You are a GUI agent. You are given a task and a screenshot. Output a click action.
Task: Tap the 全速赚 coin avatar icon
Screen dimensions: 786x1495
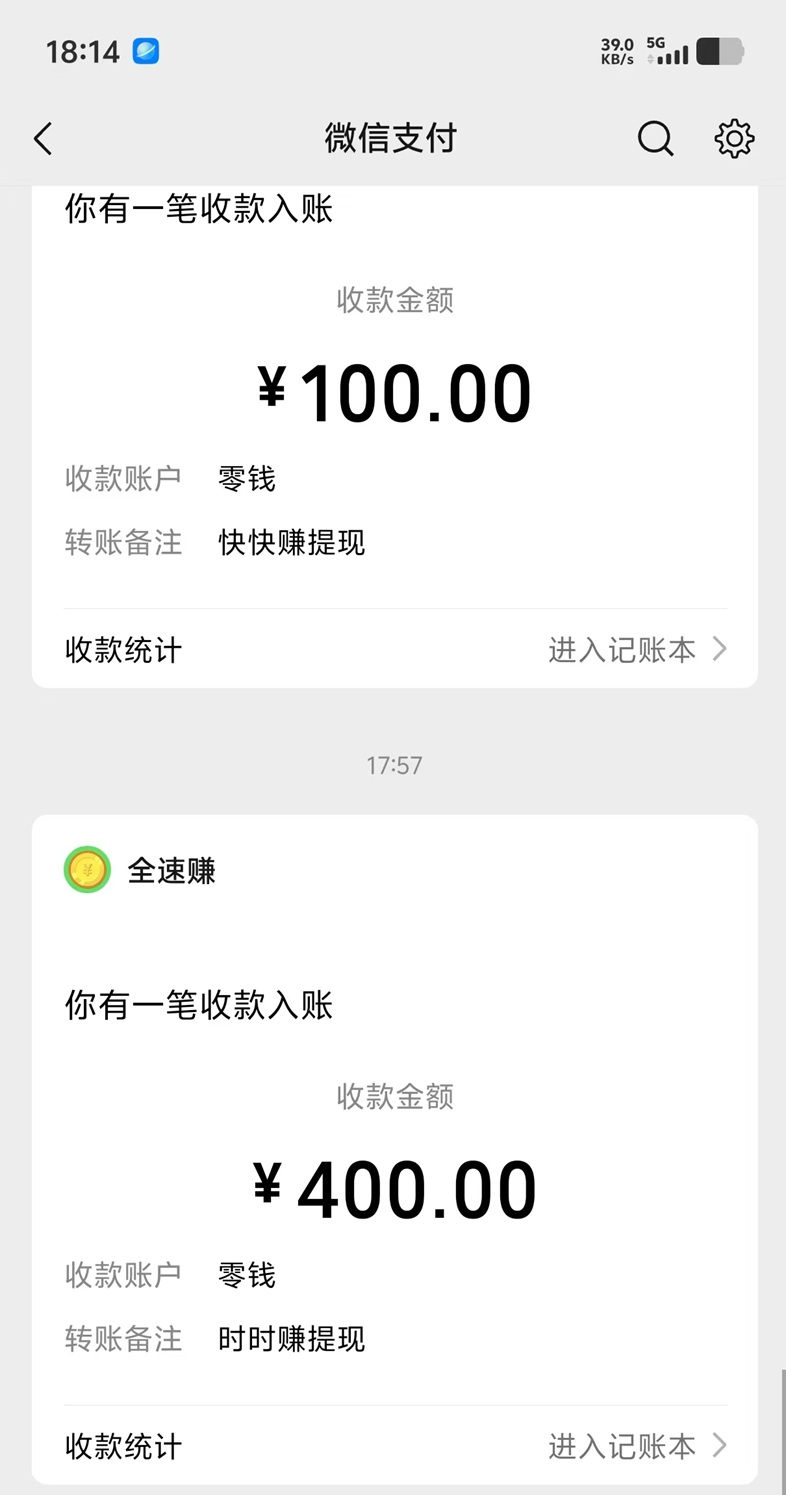tap(86, 869)
